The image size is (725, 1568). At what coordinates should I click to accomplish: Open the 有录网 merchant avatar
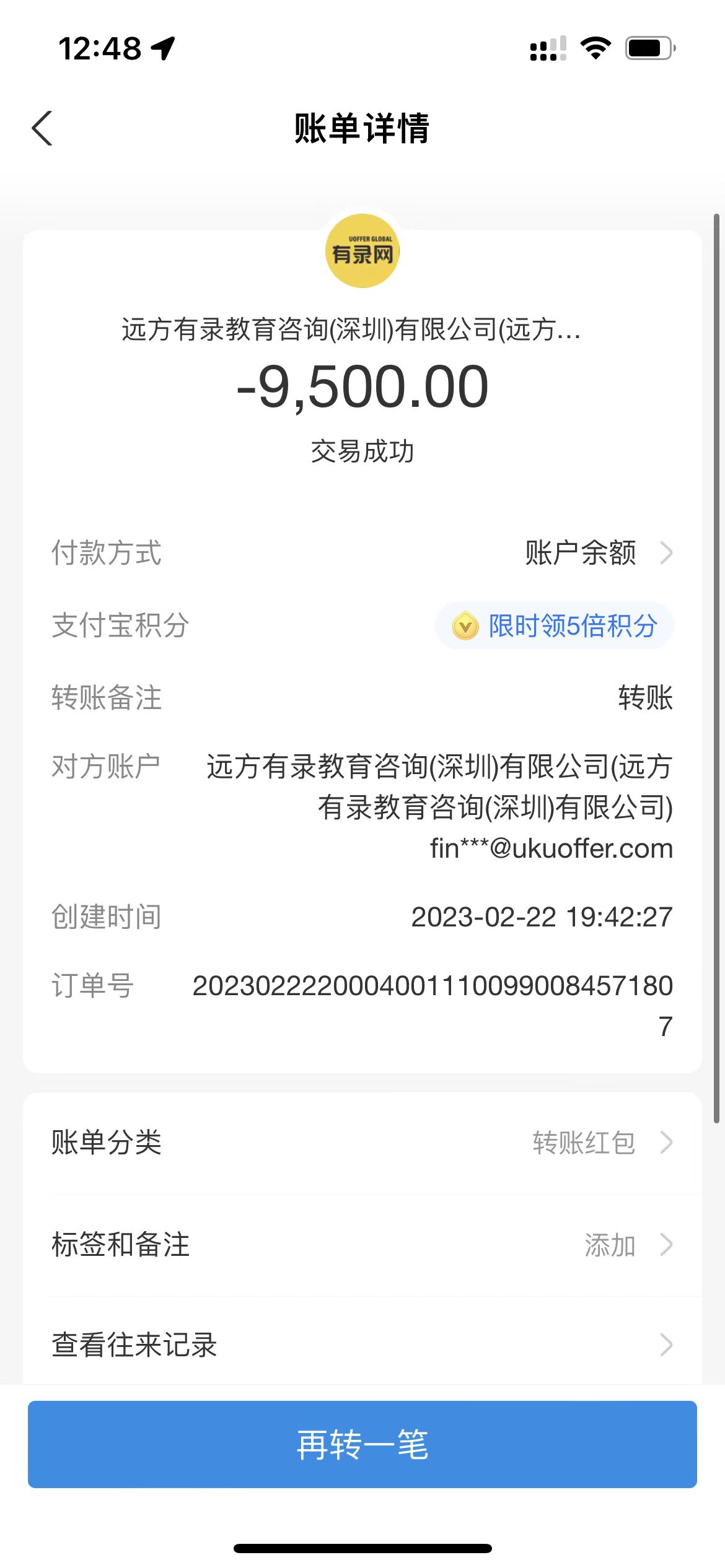click(362, 251)
